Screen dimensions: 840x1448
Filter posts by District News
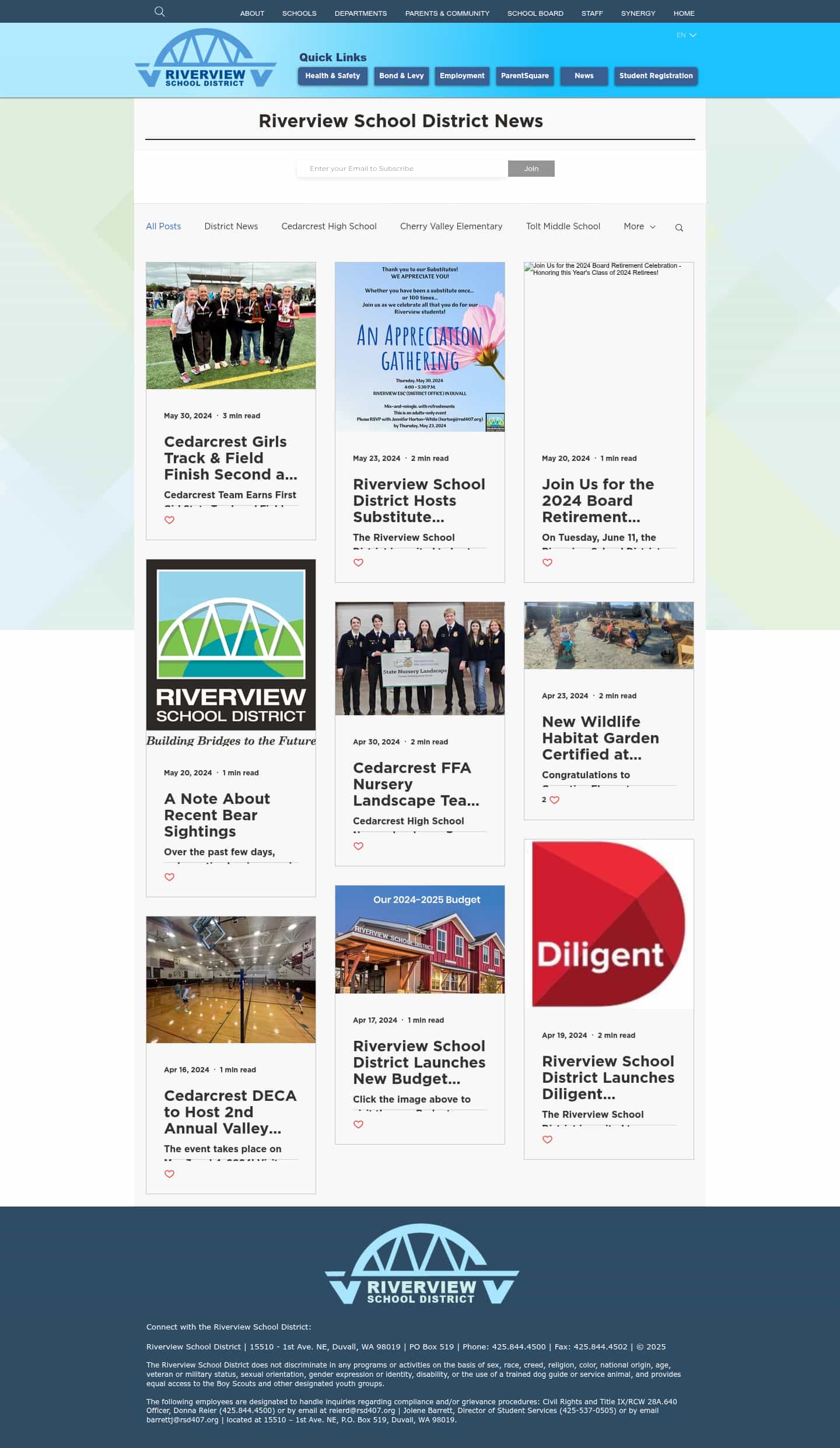pos(231,226)
